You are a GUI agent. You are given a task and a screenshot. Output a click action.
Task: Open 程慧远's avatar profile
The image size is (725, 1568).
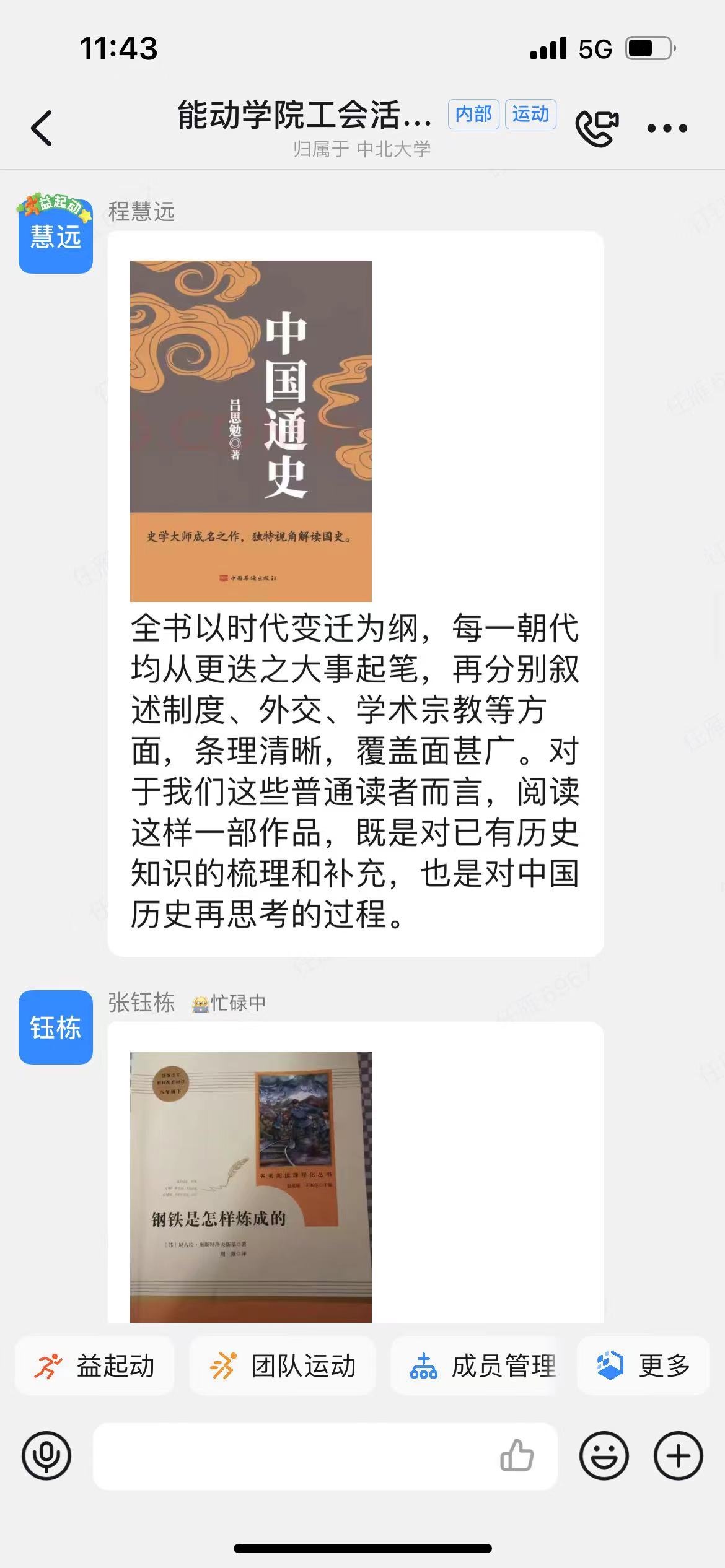(56, 236)
